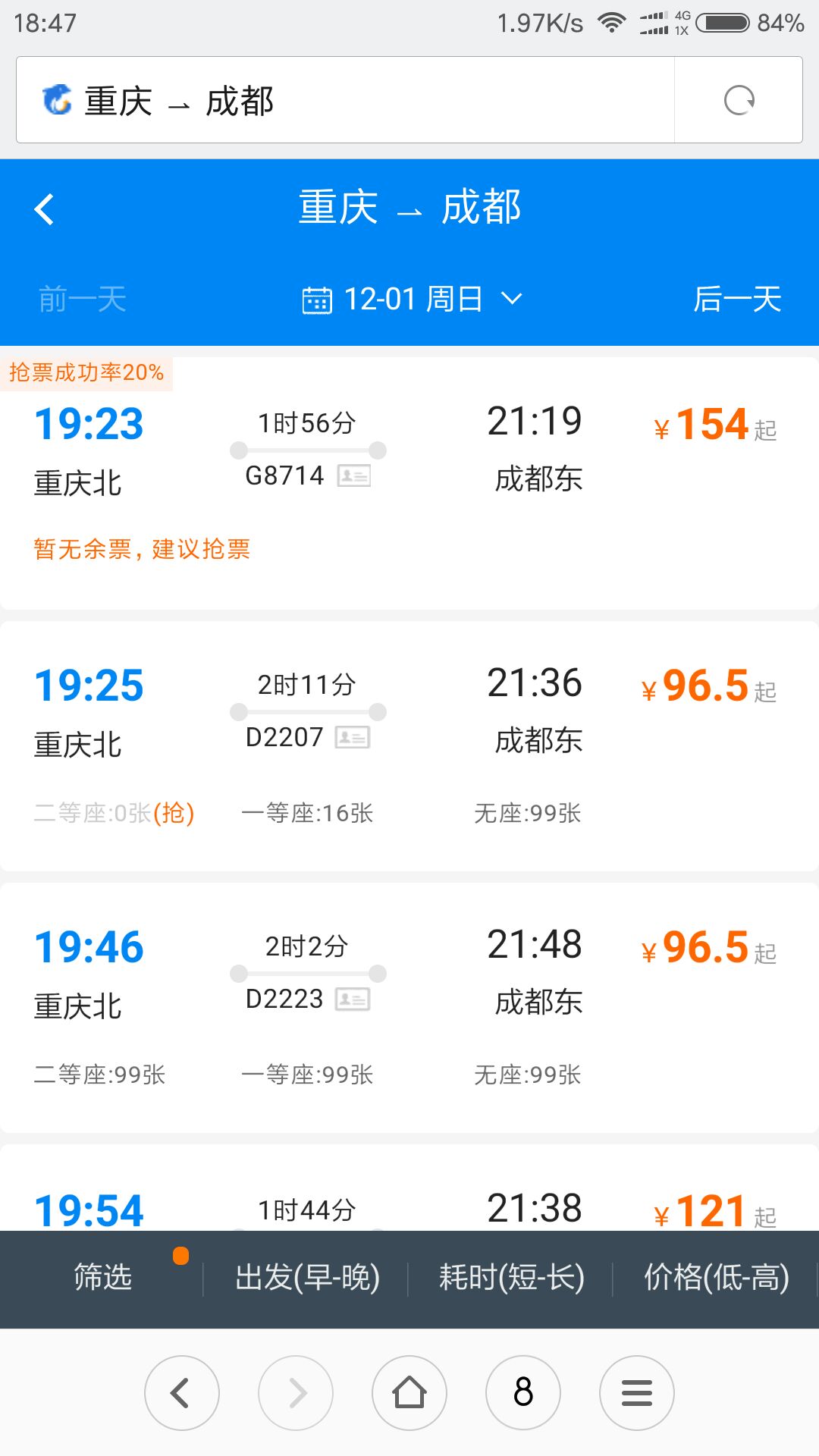
Task: Open the tab switcher showing 8
Action: 523,1393
